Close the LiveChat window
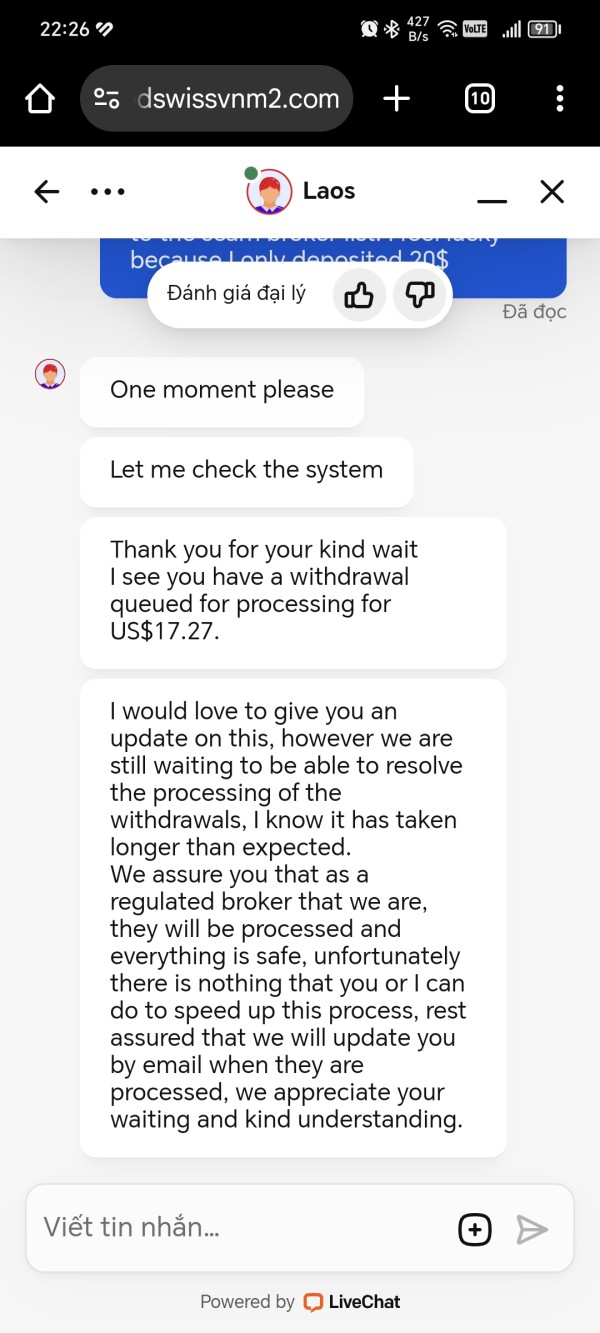 click(x=552, y=192)
